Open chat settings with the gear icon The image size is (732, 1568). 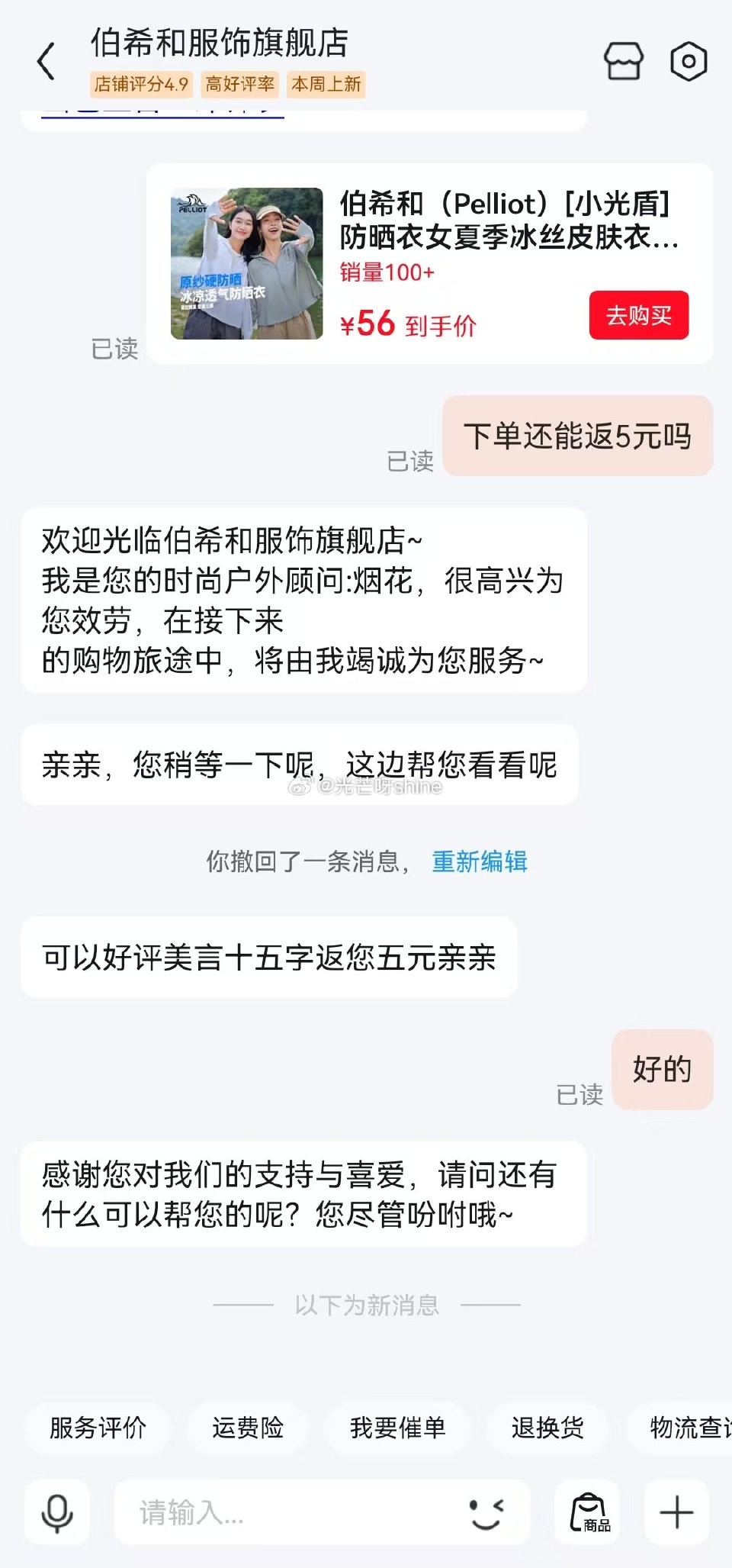[x=687, y=61]
